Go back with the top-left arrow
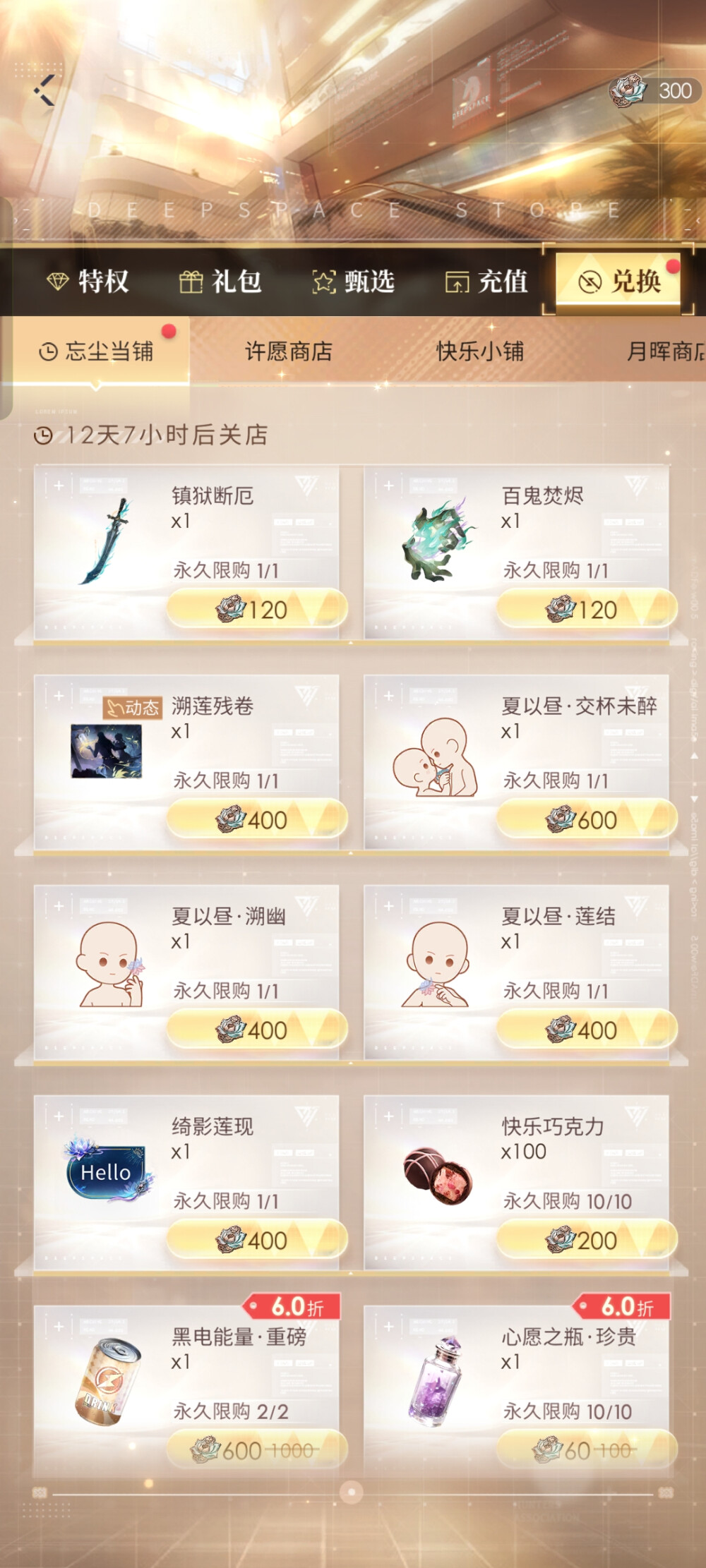The width and height of the screenshot is (706, 1568). pyautogui.click(x=44, y=90)
